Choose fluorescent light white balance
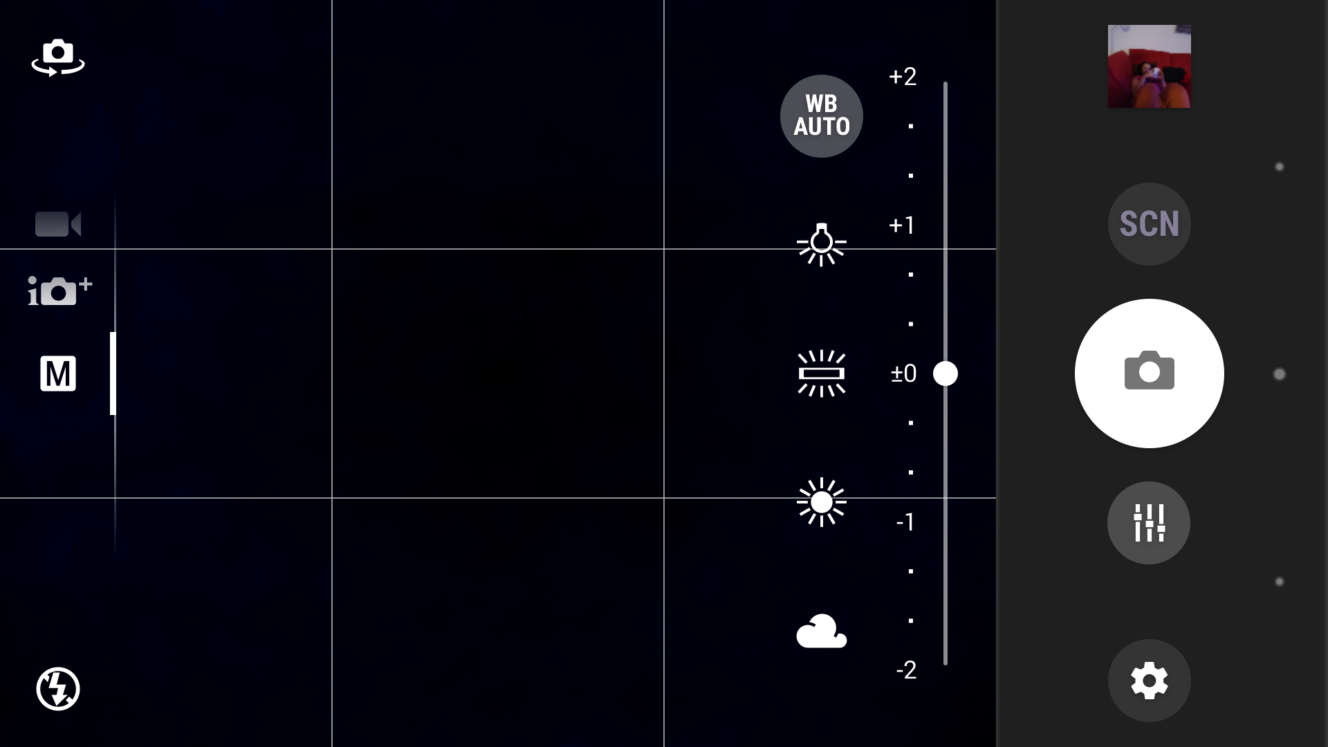1328x747 pixels. [821, 373]
